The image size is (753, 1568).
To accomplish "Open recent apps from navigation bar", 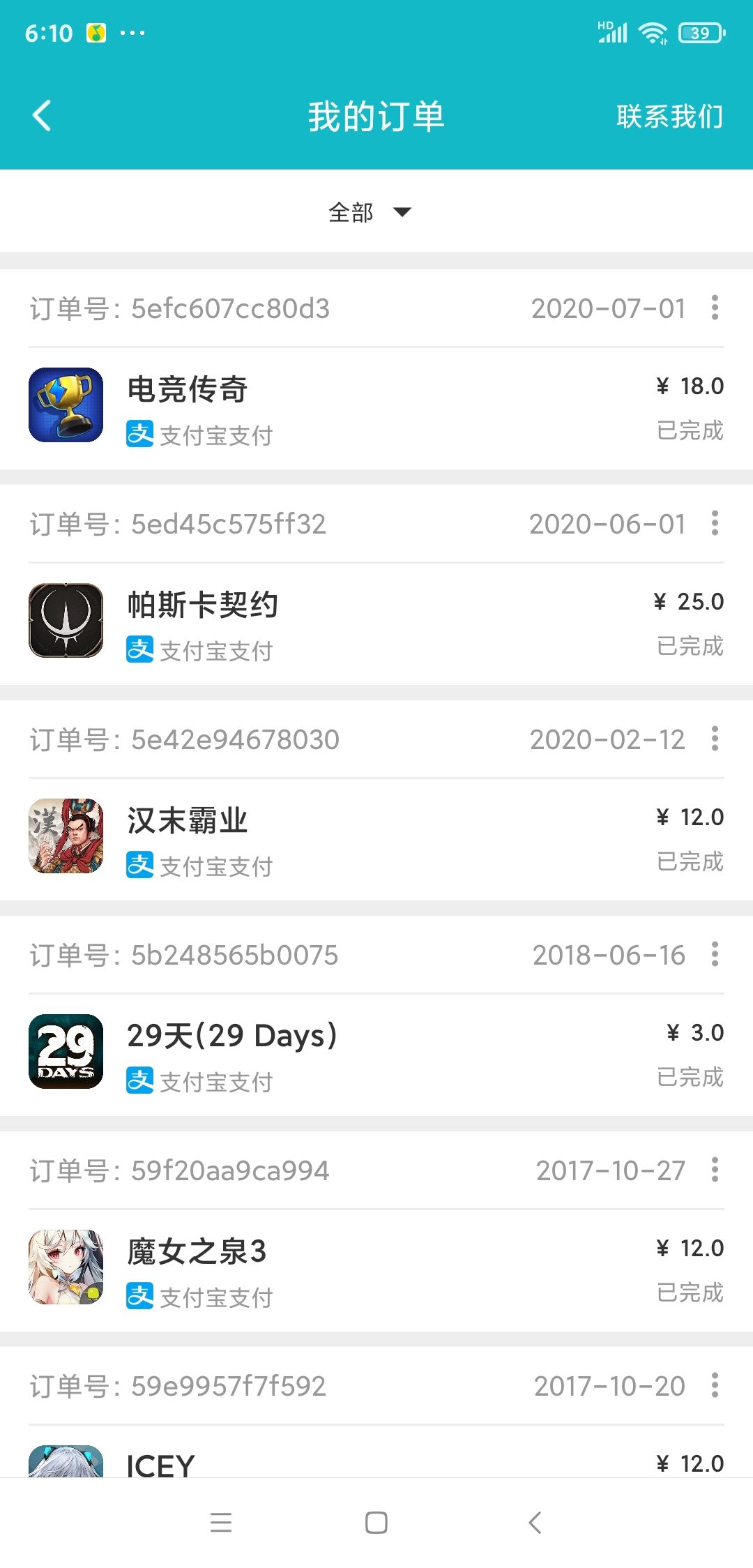I will (x=221, y=1523).
